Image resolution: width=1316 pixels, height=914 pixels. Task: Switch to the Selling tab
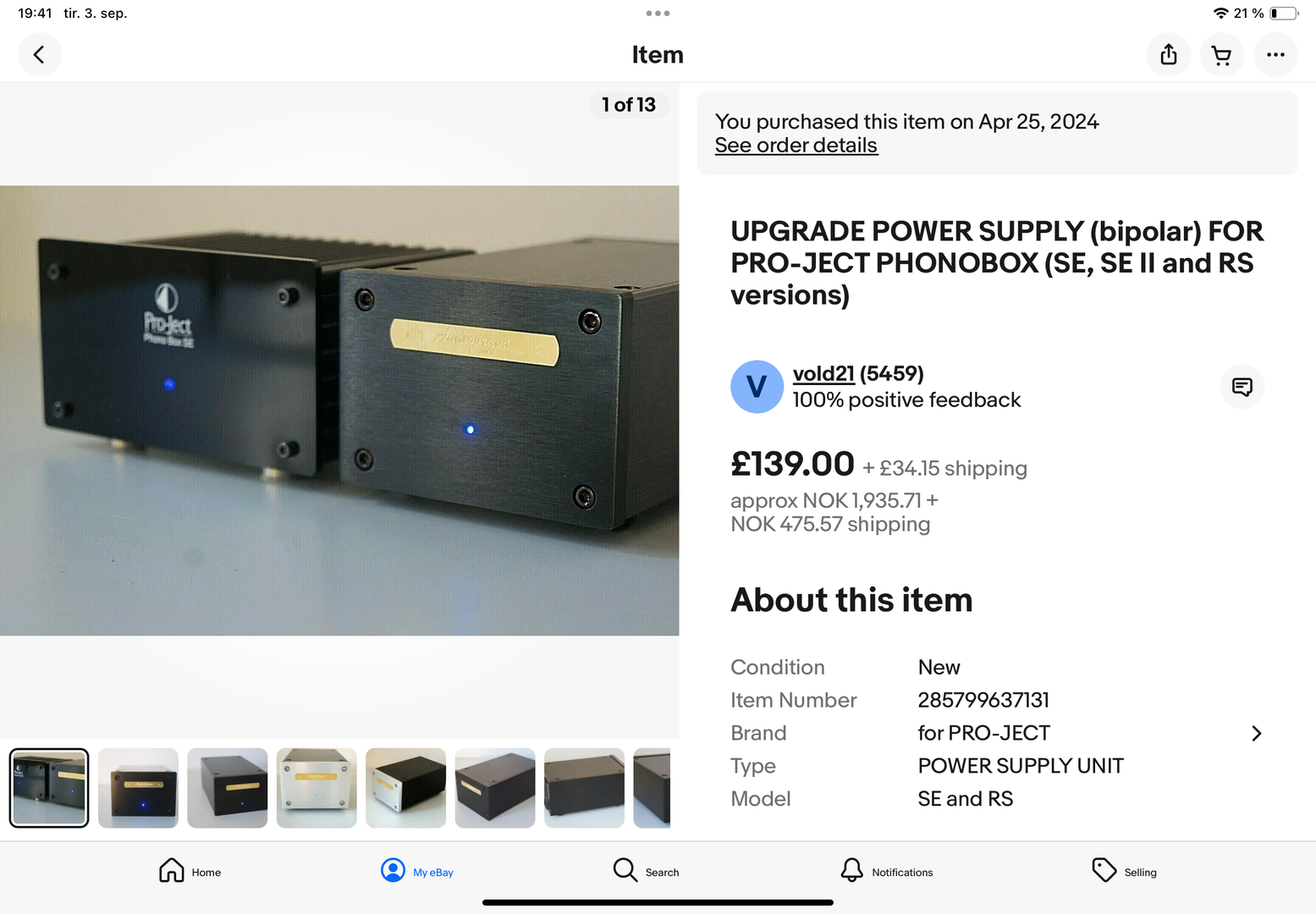[x=1124, y=871]
